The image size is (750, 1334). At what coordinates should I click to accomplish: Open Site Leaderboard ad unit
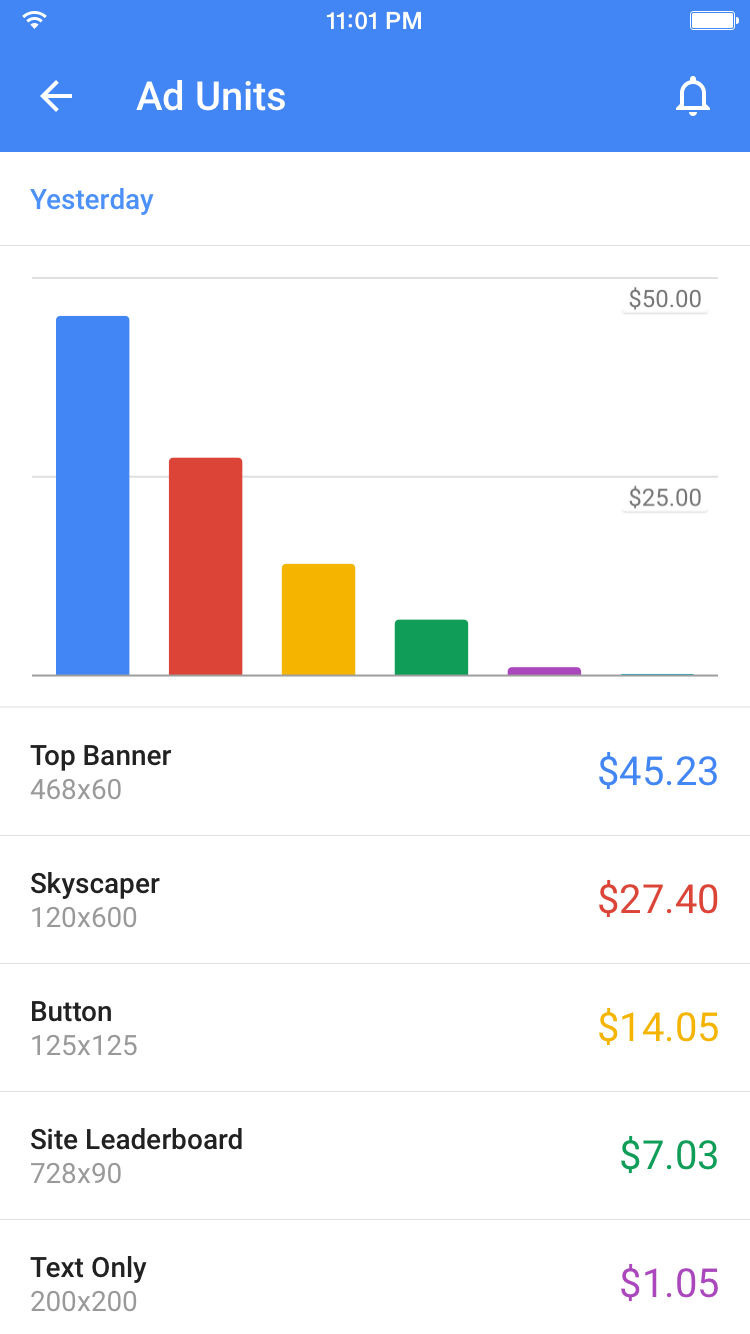coord(374,1155)
